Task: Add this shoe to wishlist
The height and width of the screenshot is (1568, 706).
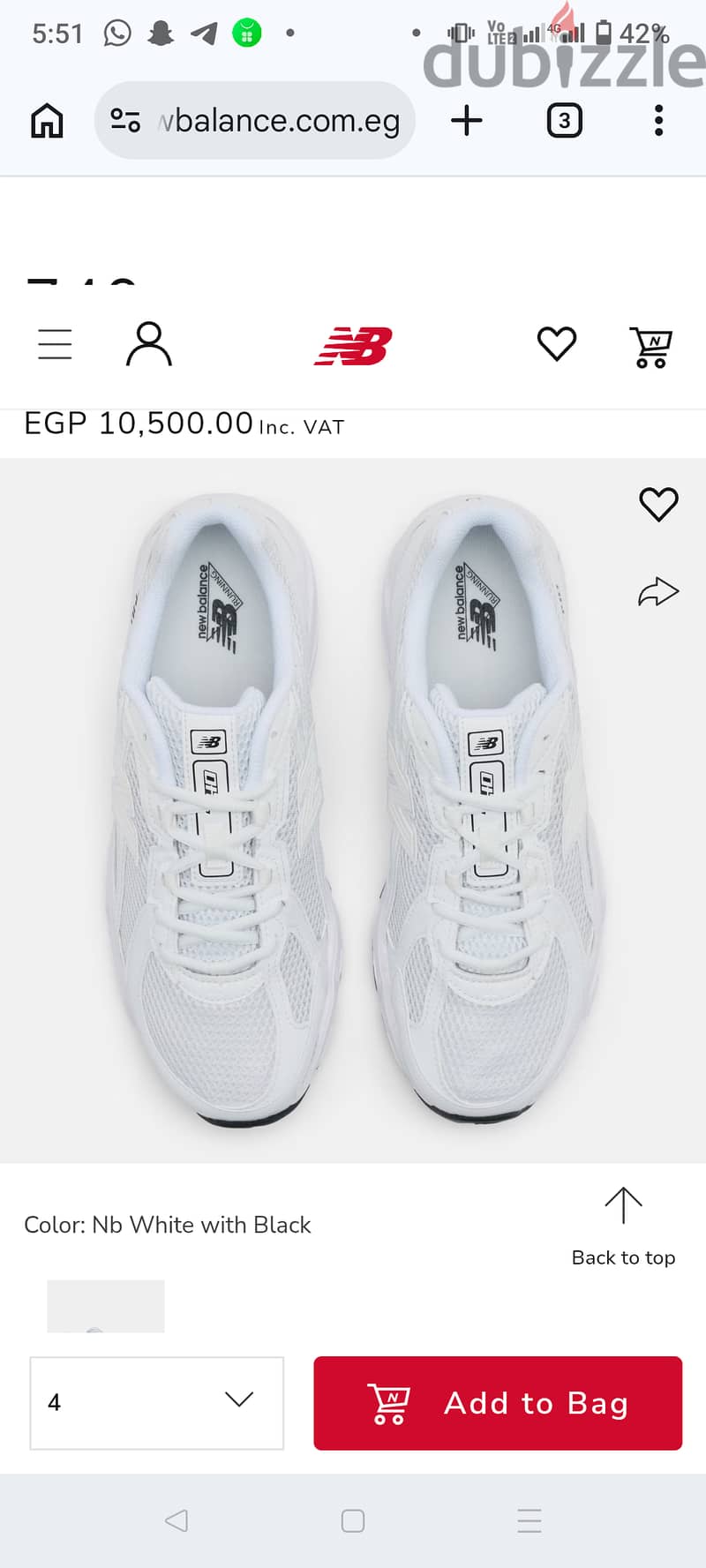Action: click(658, 505)
